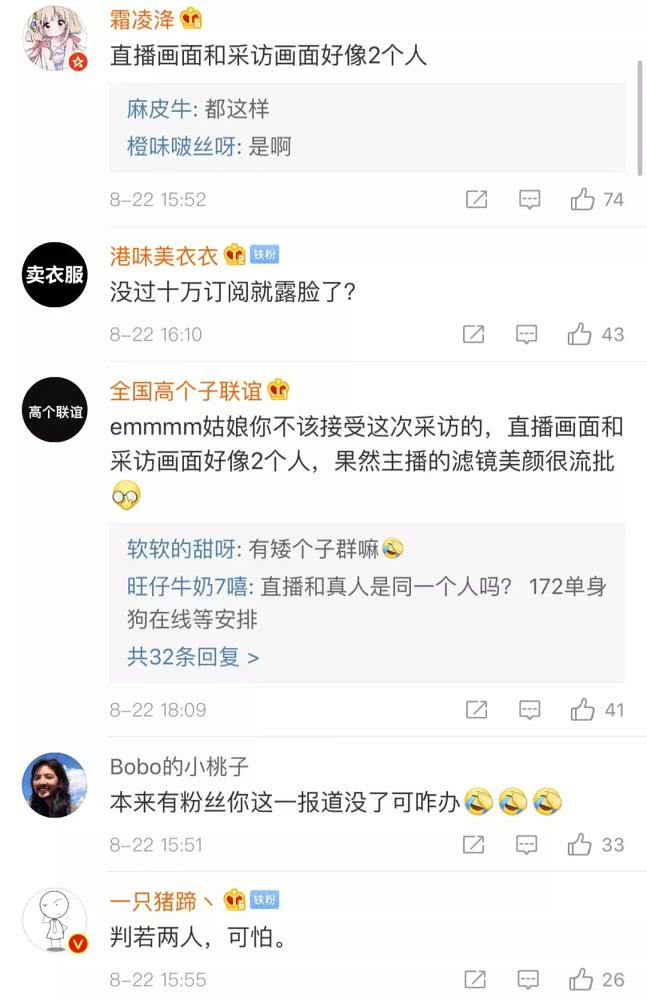Reply to 霜凌泽's comment
Viewport: 647px width, 1000px height.
(529, 199)
